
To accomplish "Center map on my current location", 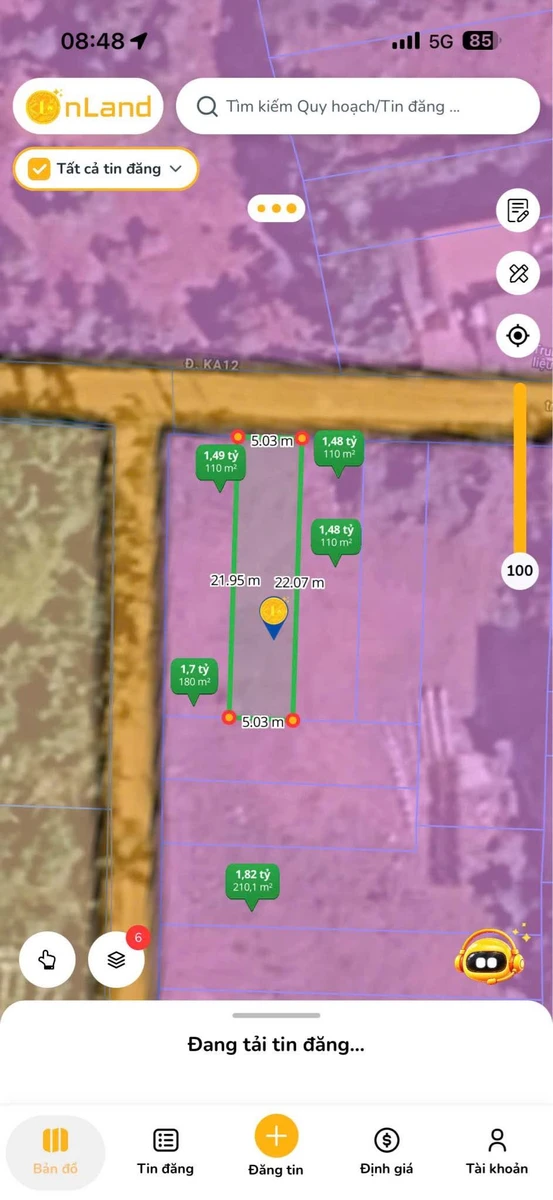I will point(518,335).
